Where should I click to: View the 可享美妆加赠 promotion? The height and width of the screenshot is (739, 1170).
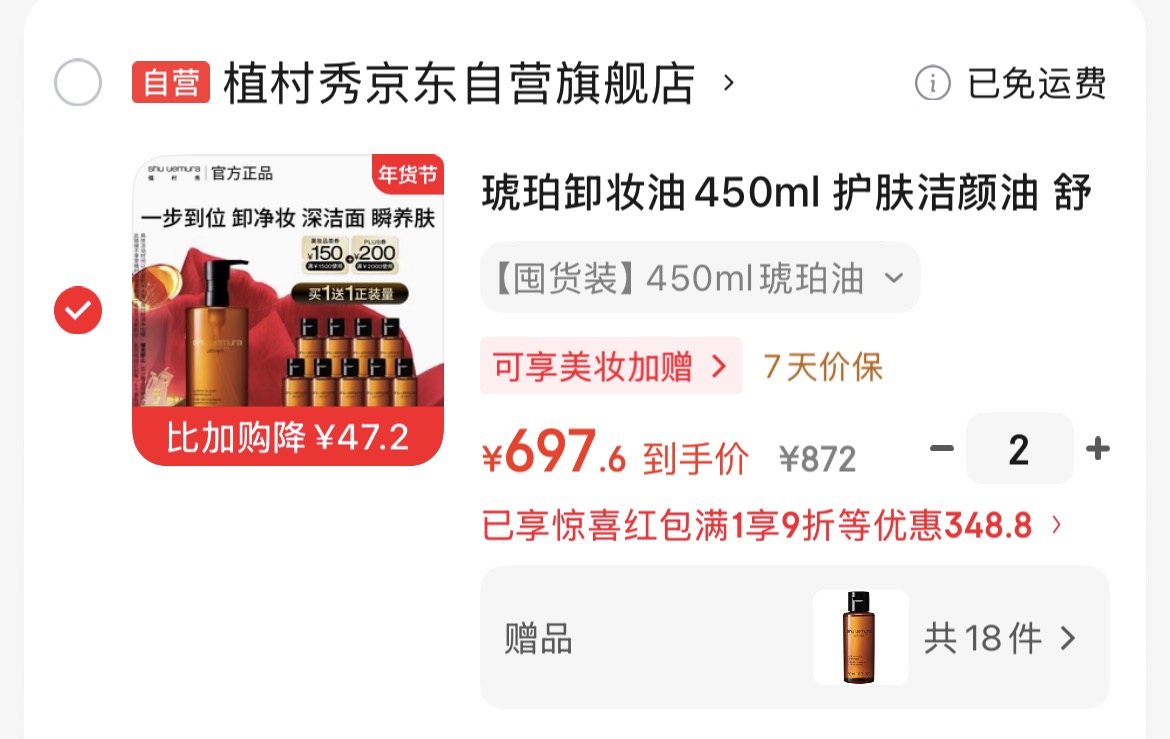point(610,366)
